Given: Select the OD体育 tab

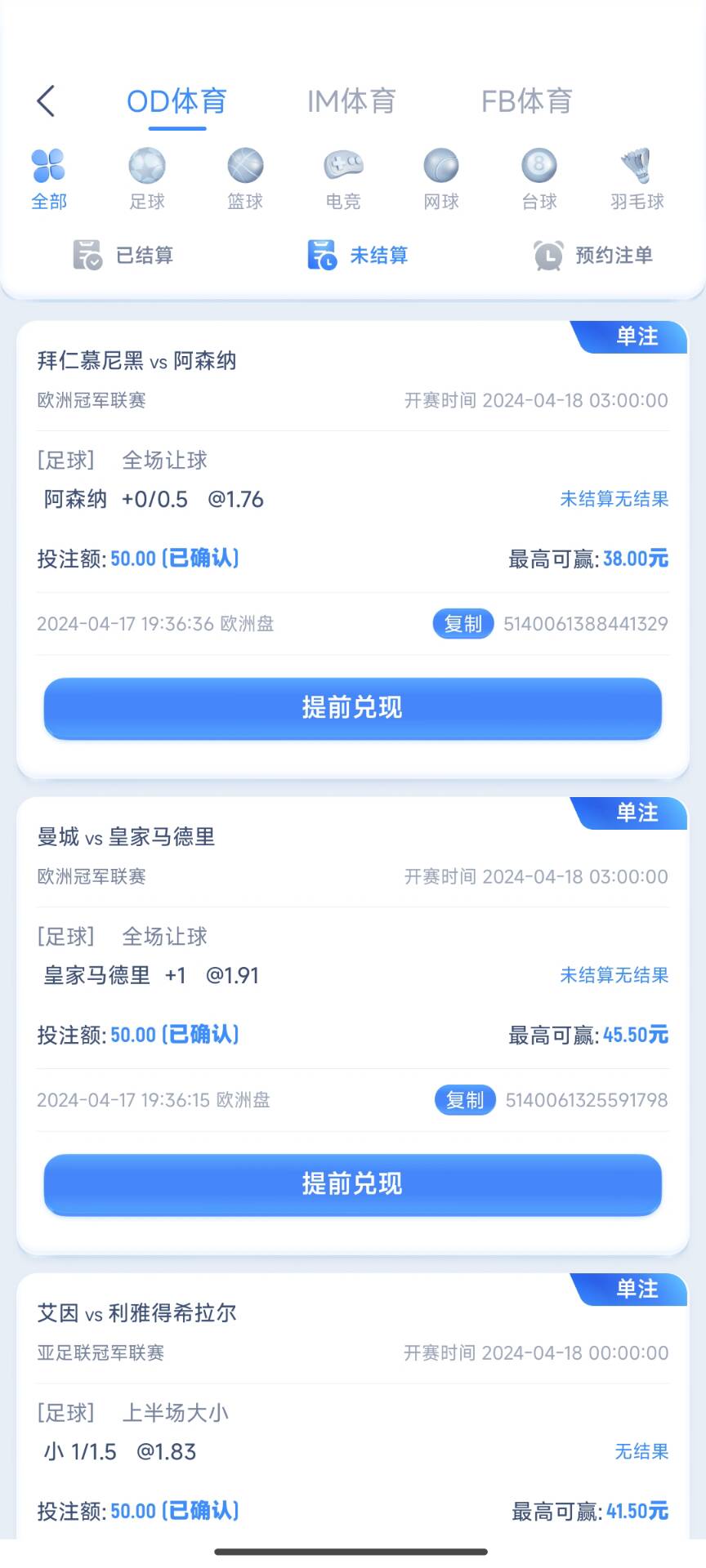Looking at the screenshot, I should (x=176, y=101).
